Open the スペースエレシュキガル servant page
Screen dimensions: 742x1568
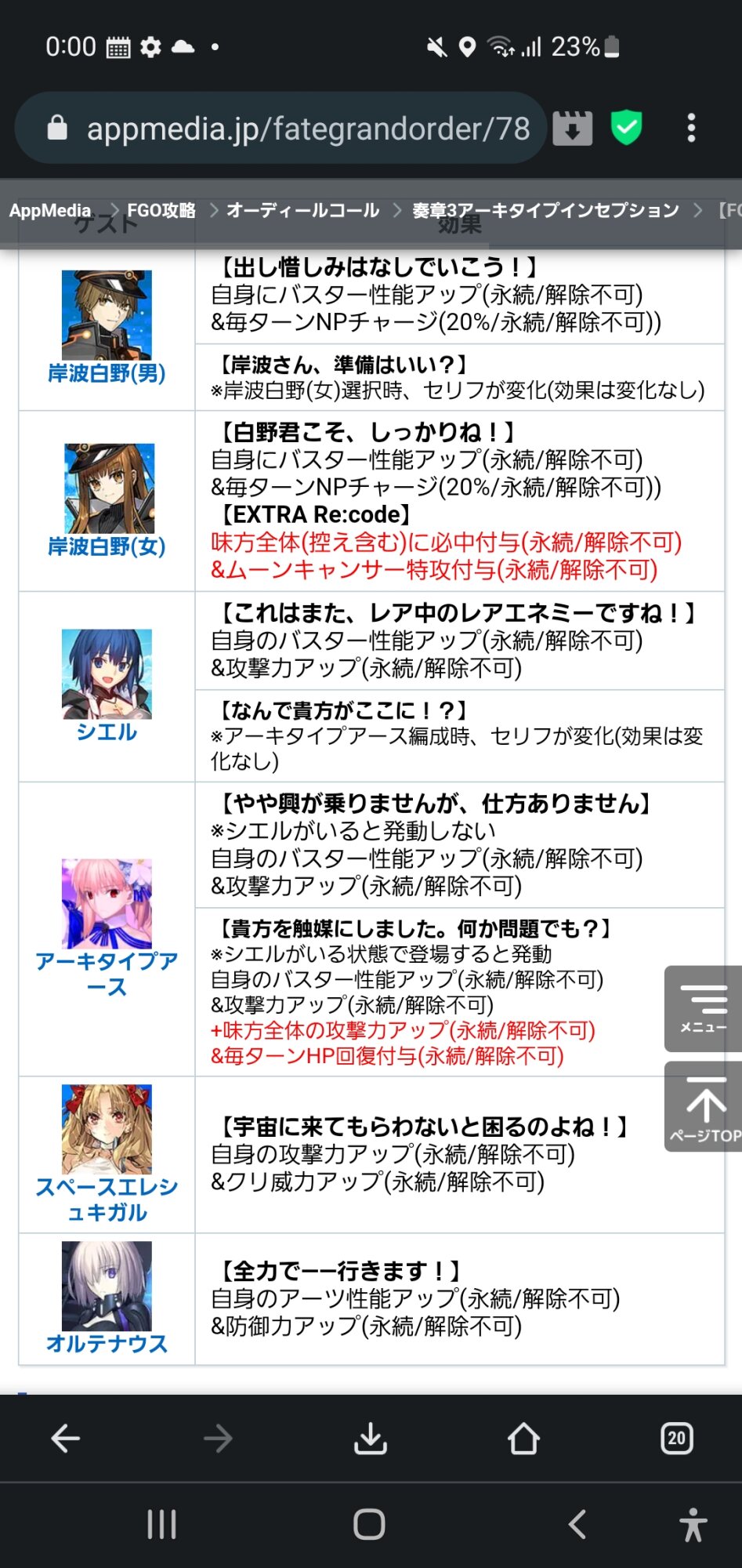[107, 1200]
